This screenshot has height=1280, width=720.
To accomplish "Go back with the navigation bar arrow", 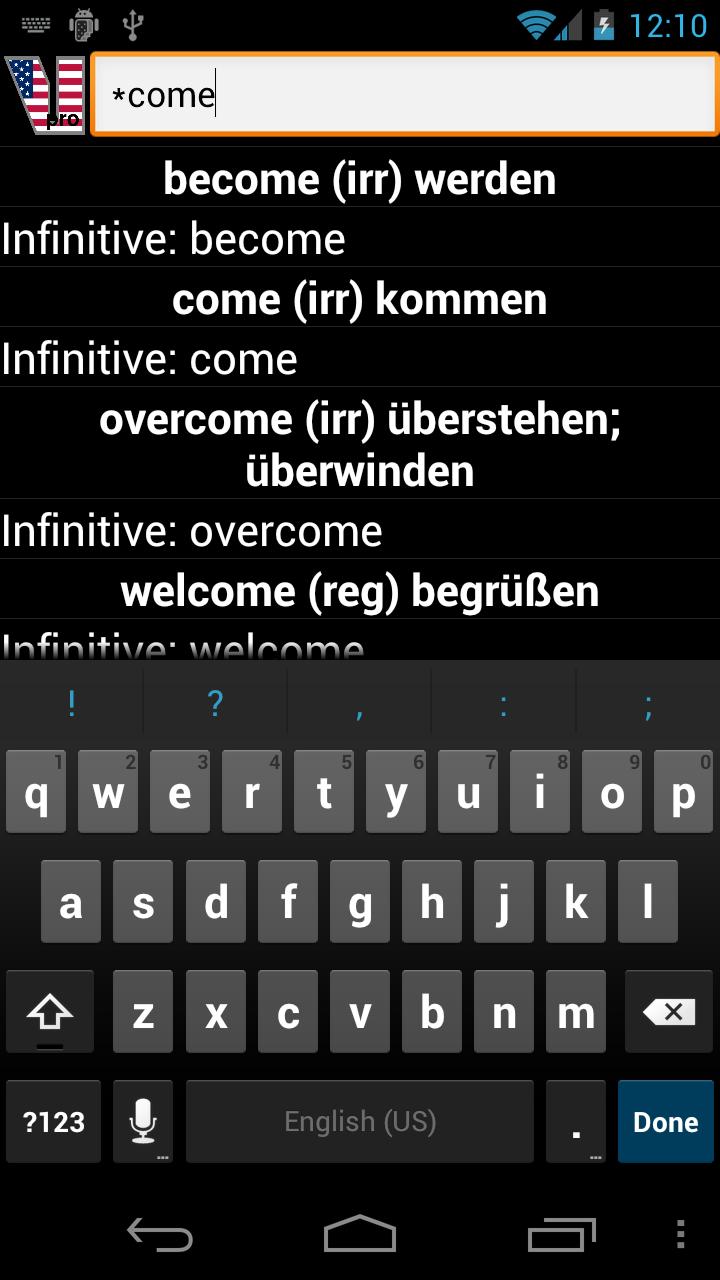I will click(160, 1234).
